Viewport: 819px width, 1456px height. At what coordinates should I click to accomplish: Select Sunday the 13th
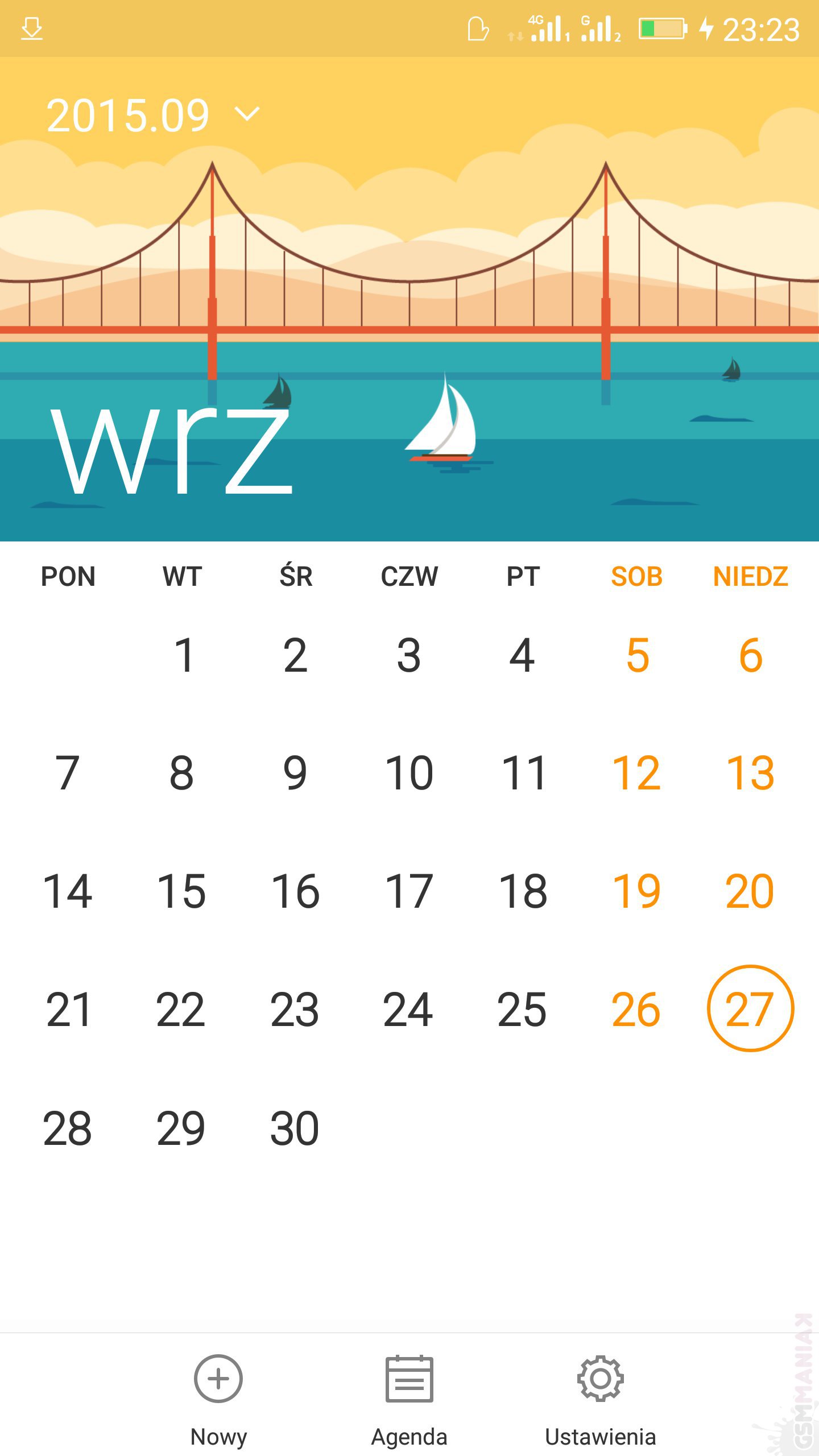tap(750, 773)
